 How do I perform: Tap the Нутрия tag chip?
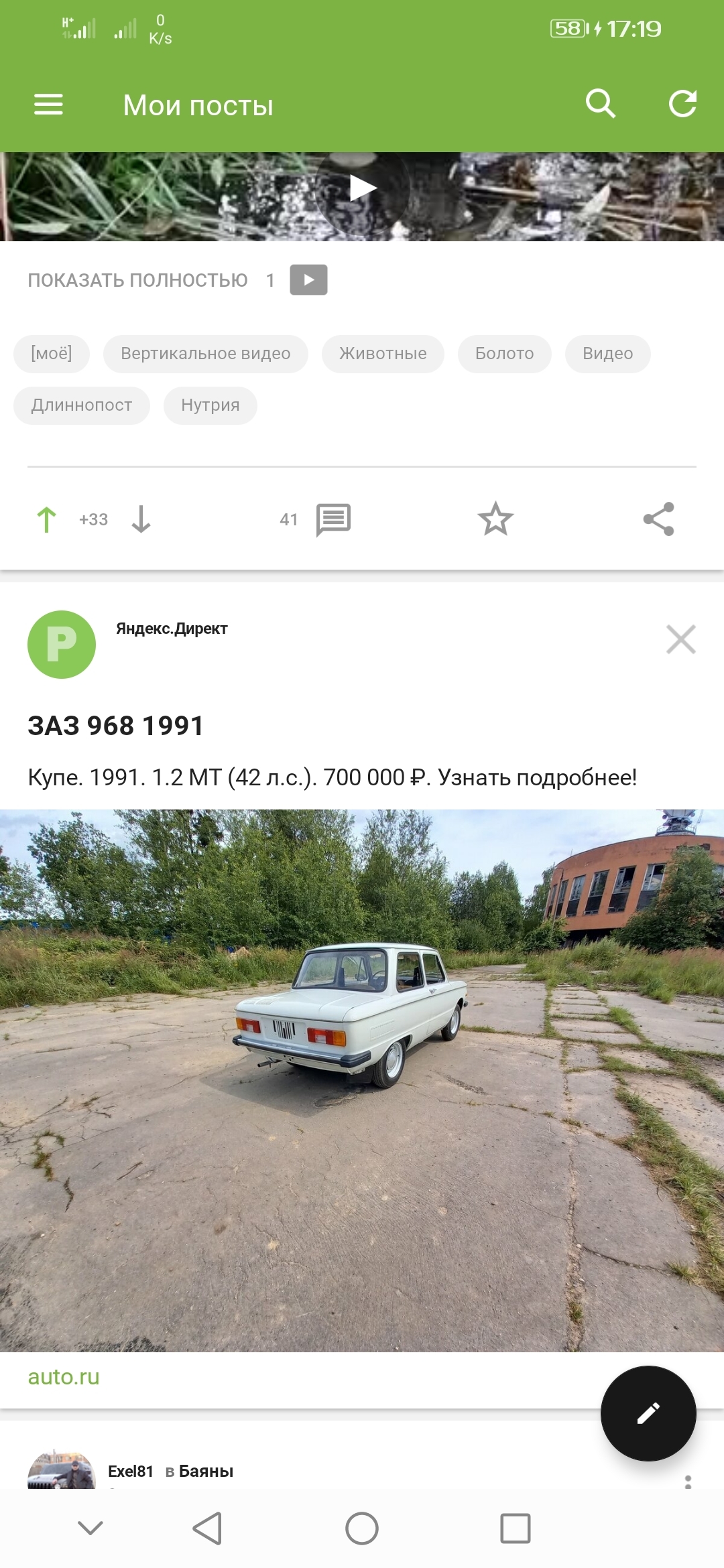210,405
